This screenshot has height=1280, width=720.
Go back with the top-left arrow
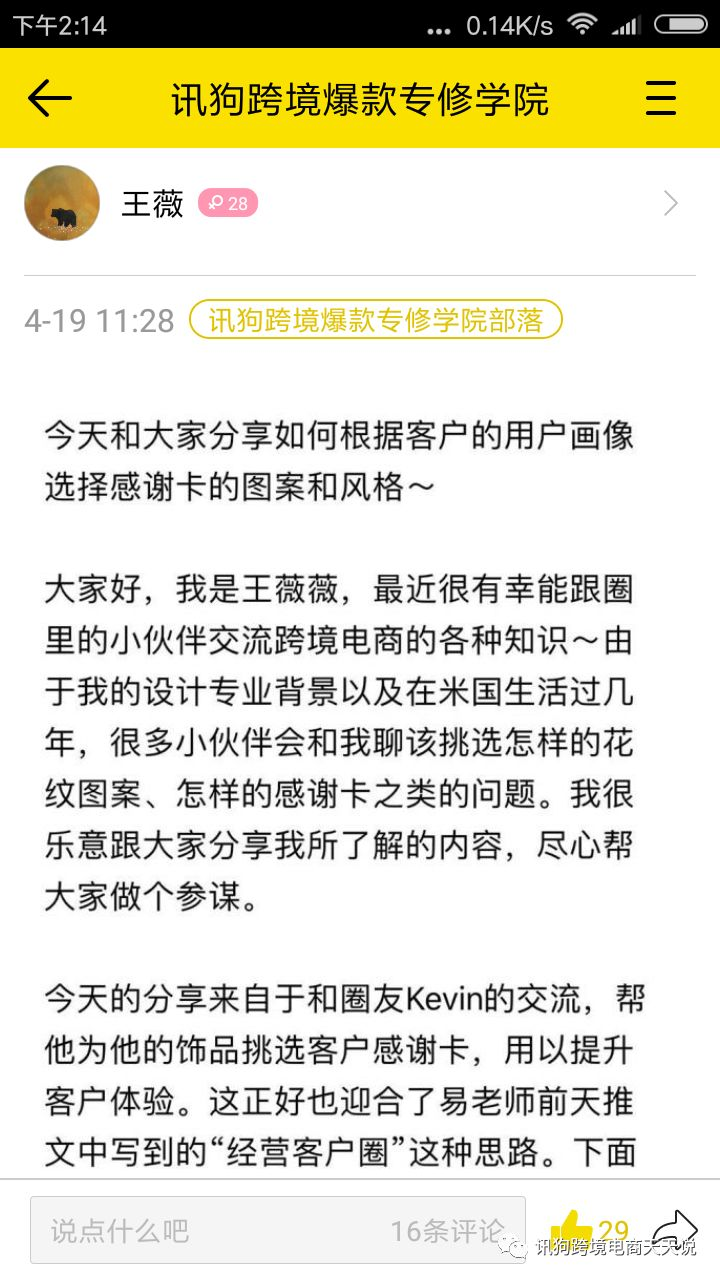(50, 98)
